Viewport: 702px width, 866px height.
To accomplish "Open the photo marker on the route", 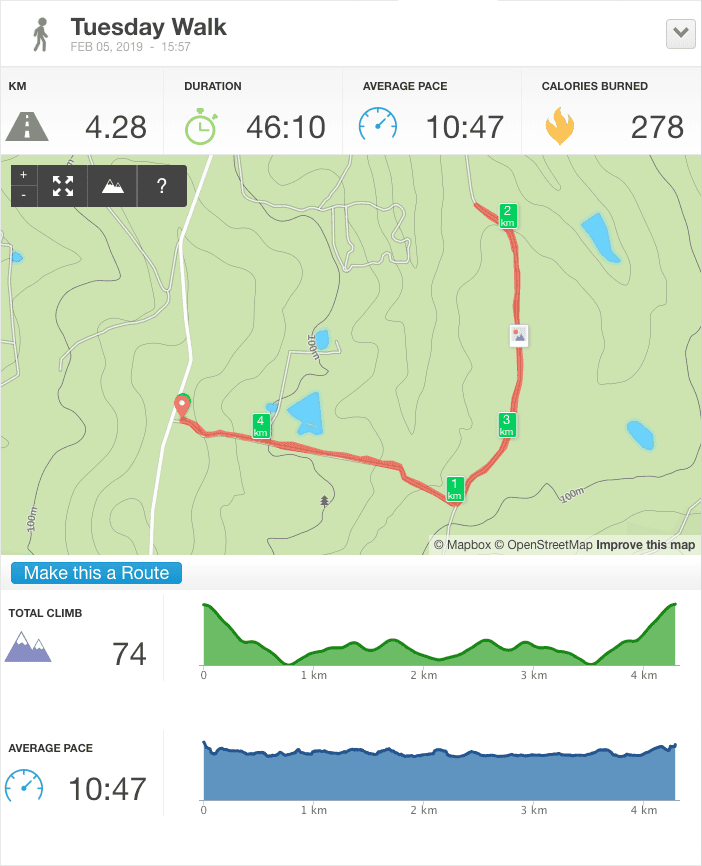I will point(518,335).
